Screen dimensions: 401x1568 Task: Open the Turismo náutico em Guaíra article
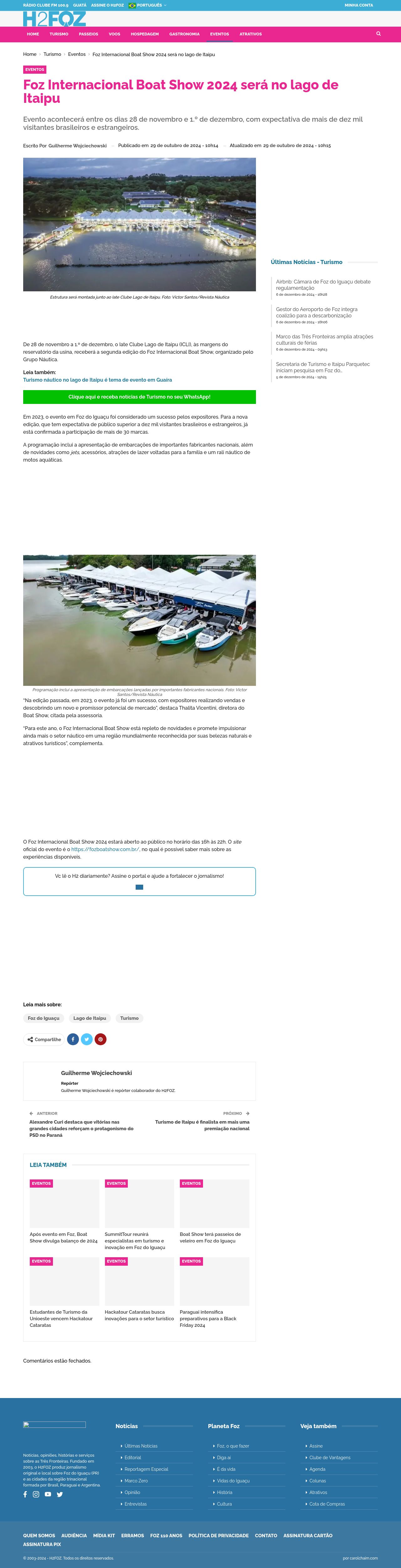point(97,380)
